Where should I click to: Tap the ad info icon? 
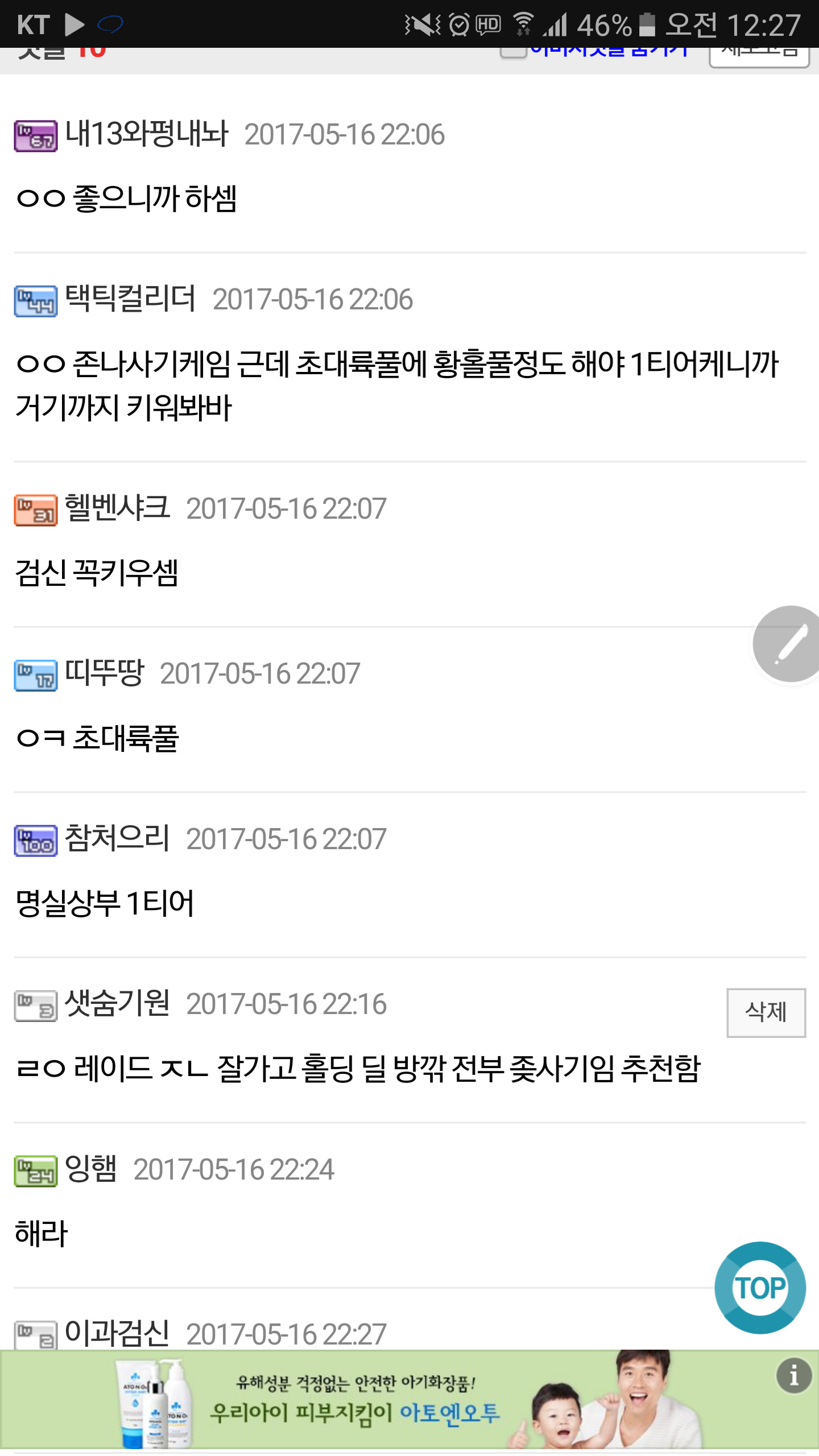point(793,1376)
